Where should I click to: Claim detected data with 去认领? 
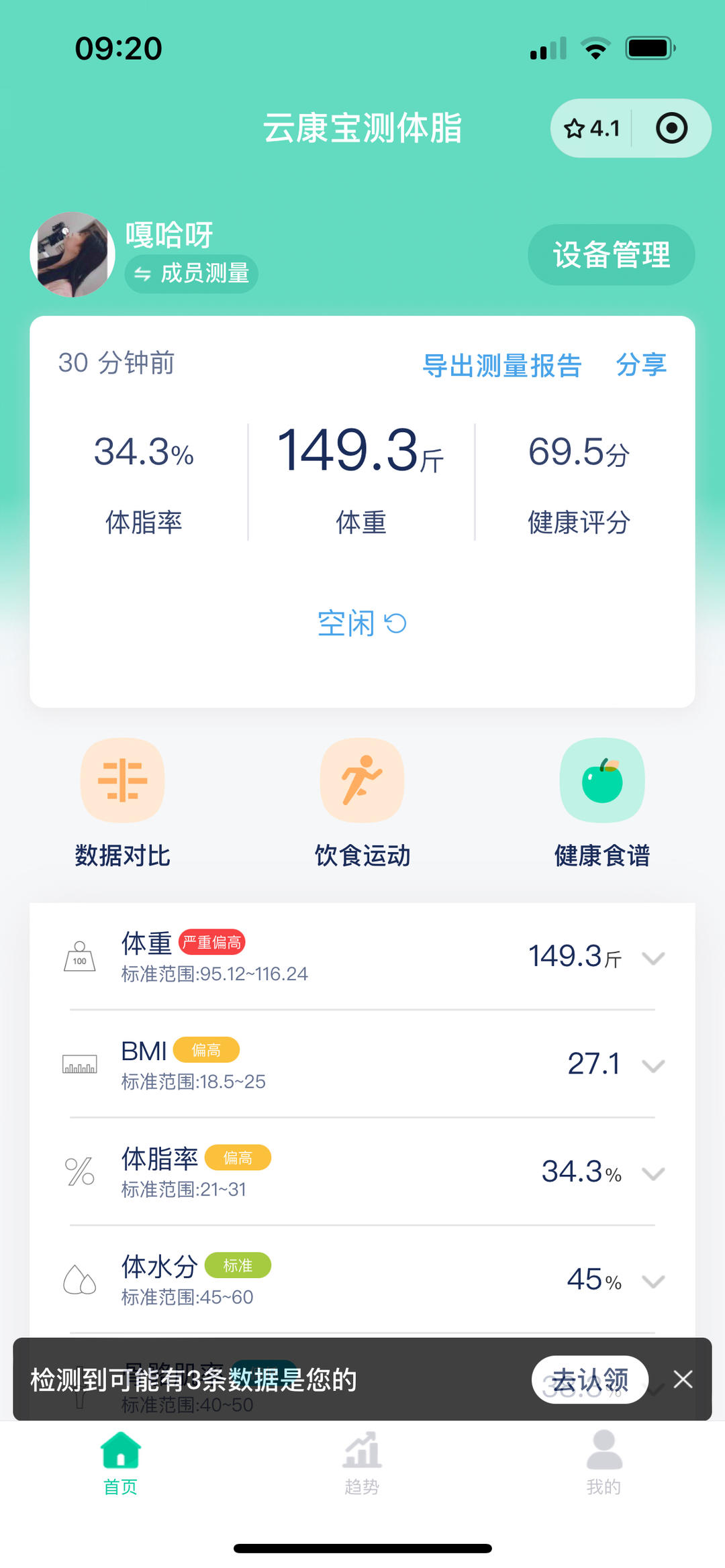[x=589, y=1379]
